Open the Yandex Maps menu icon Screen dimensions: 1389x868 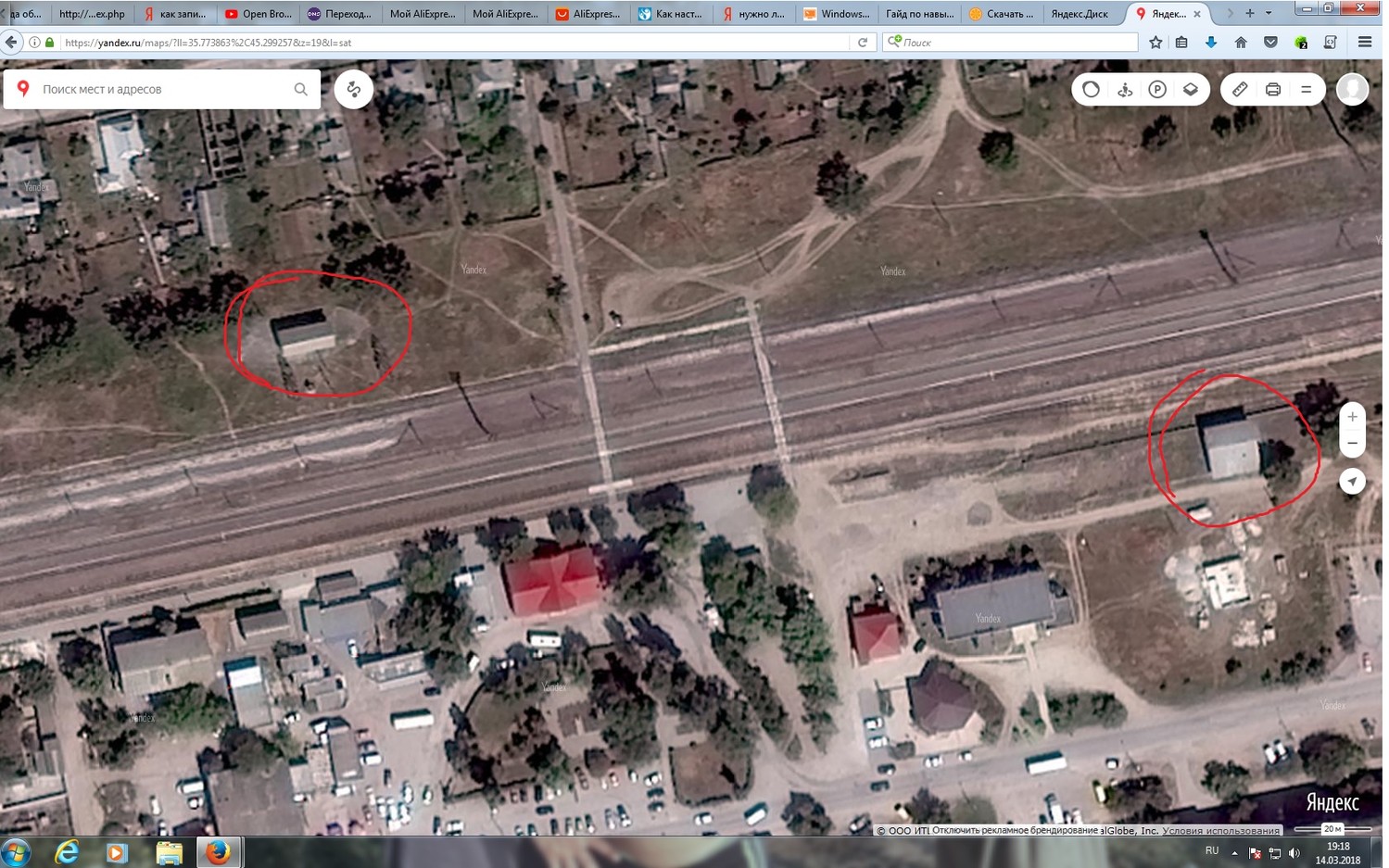click(1307, 89)
